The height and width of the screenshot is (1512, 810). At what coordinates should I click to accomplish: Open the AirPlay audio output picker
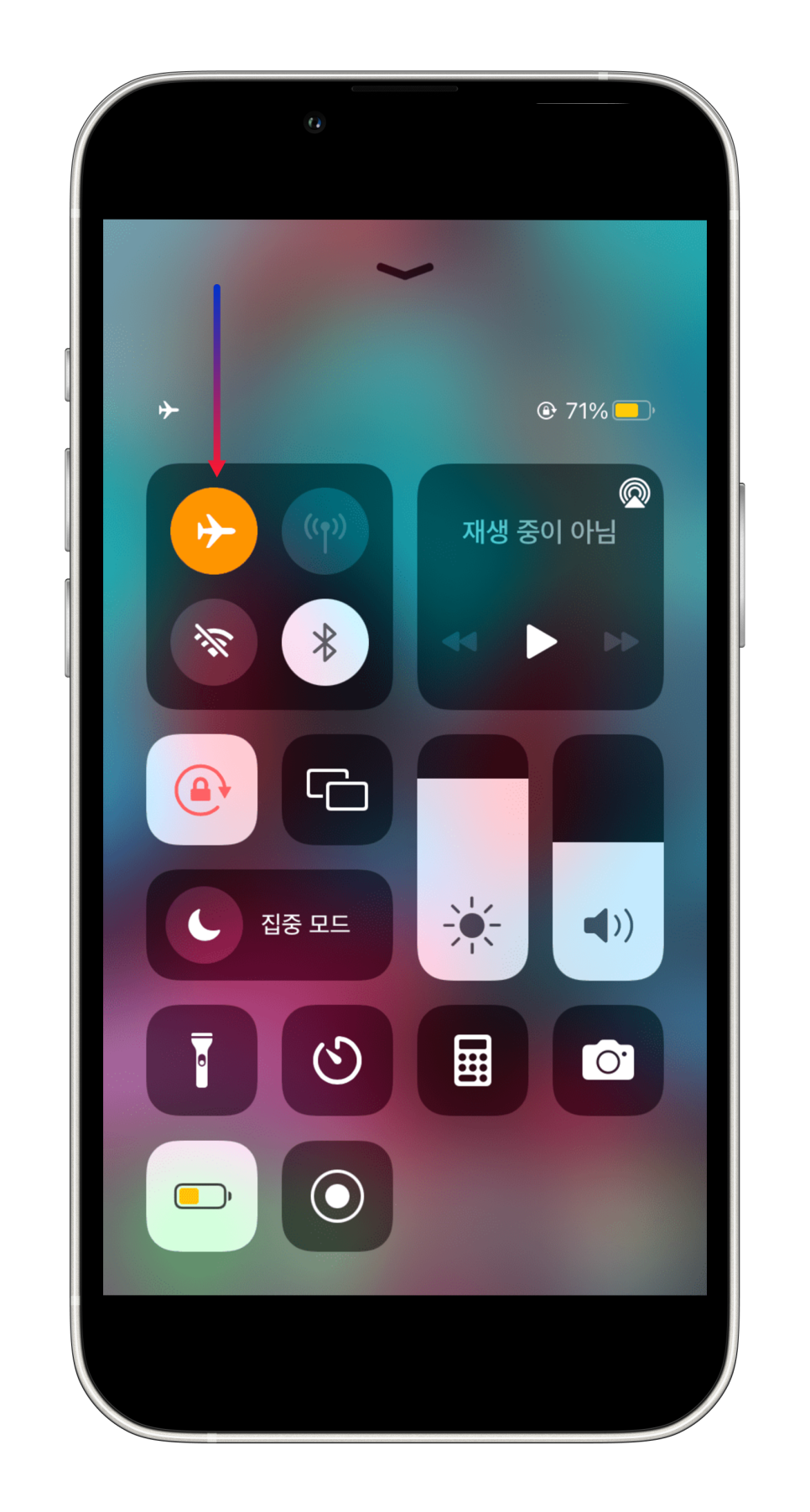click(x=635, y=493)
